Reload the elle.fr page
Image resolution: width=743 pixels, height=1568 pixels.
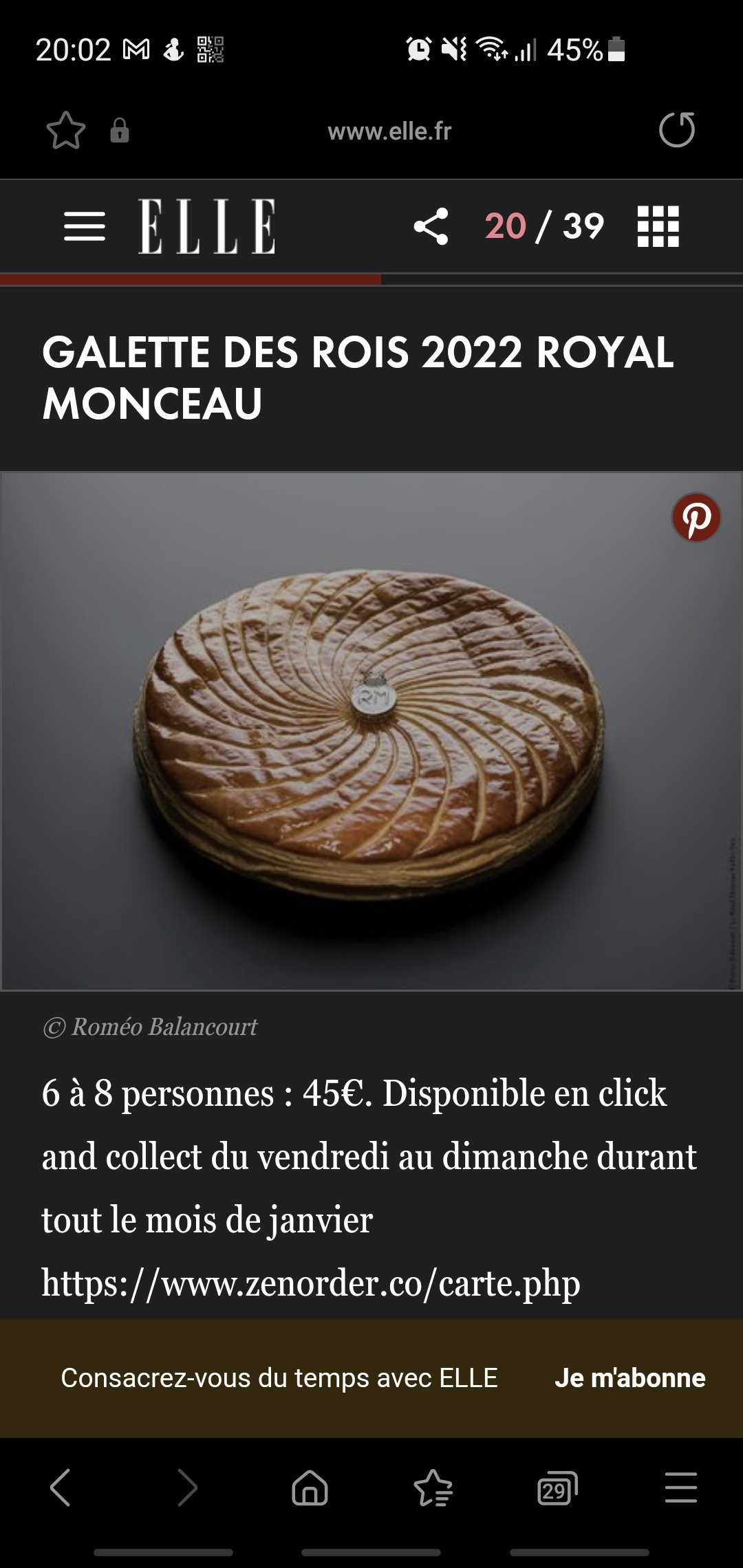coord(677,129)
